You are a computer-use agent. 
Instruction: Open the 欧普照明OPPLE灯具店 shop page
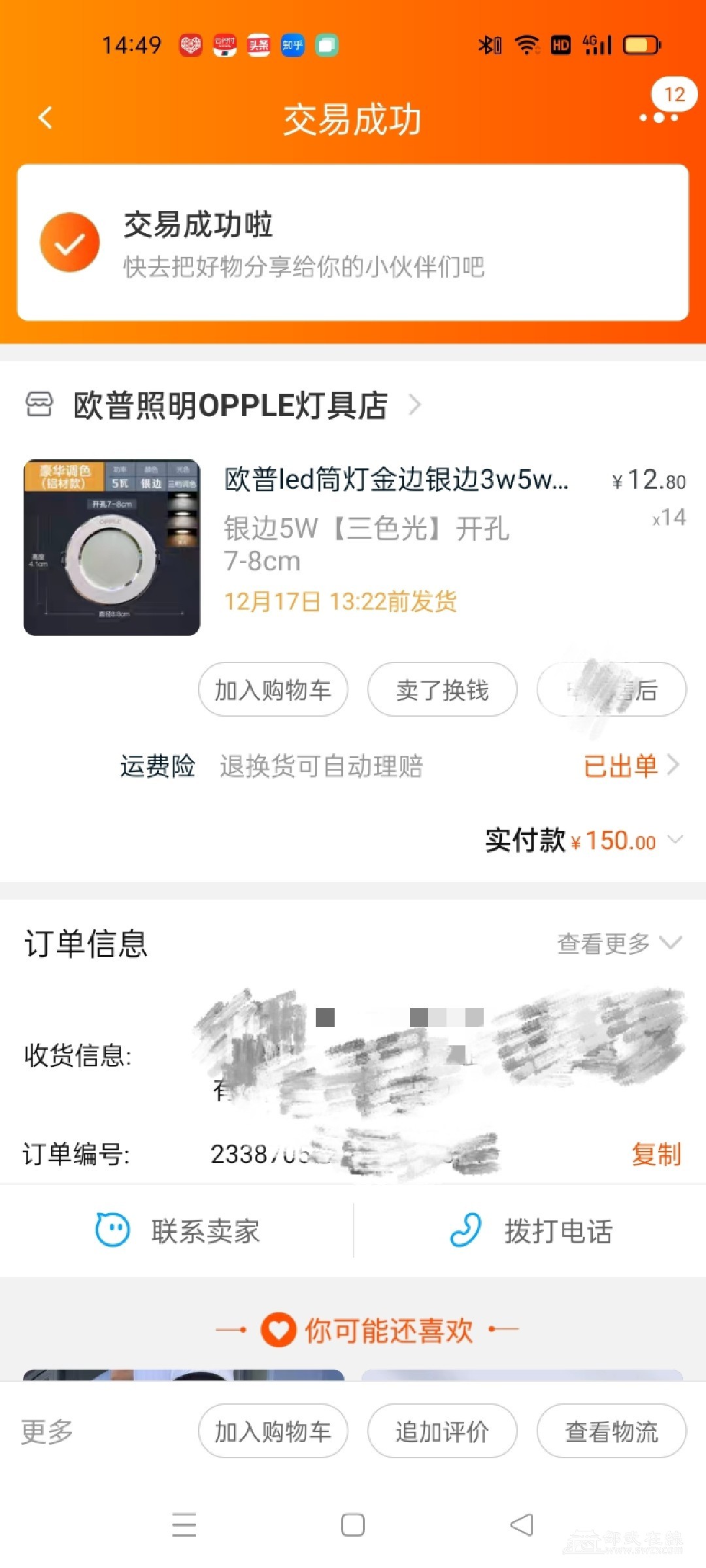pos(229,405)
